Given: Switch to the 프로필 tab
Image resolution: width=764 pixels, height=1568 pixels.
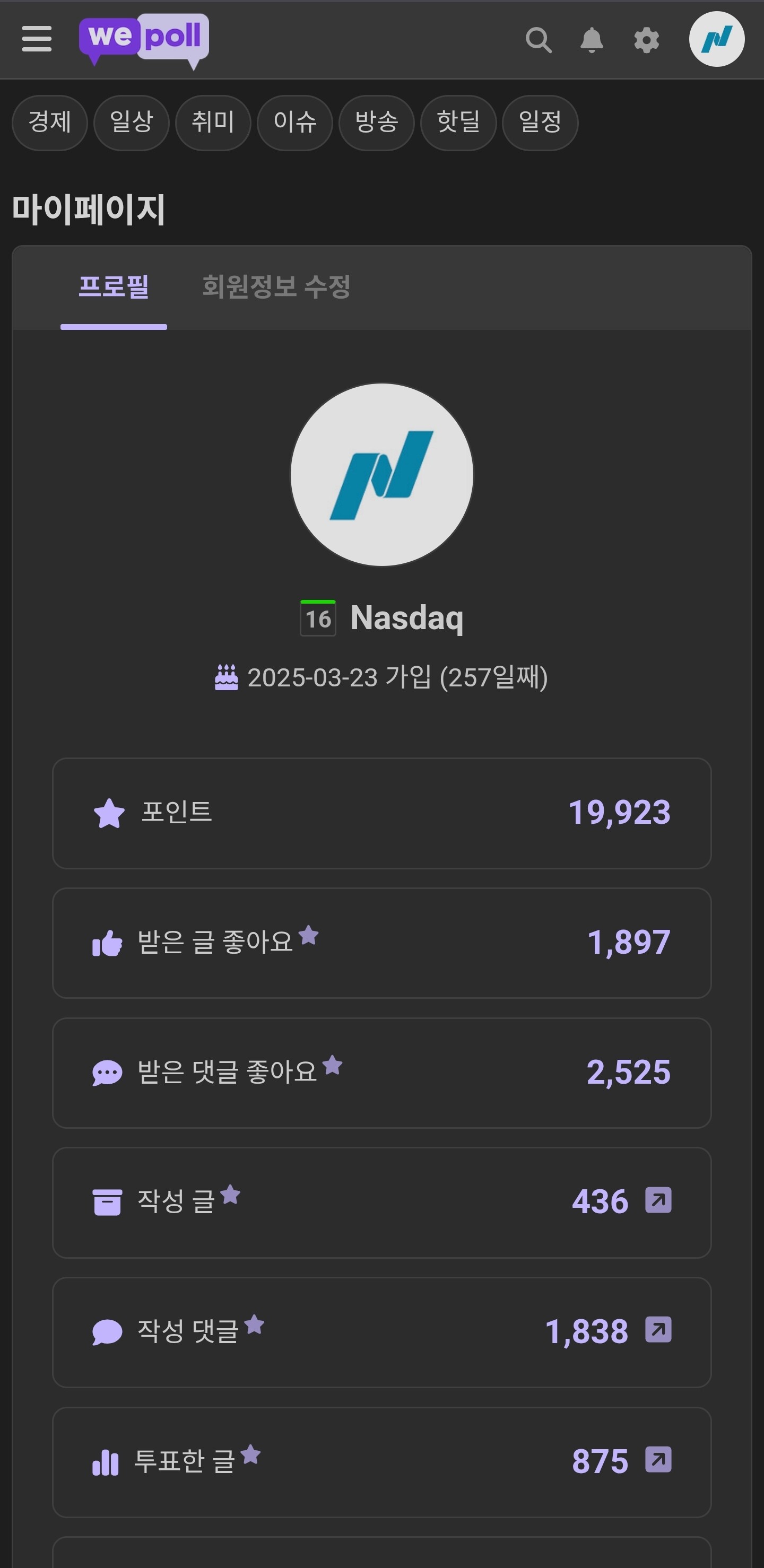Looking at the screenshot, I should coord(114,286).
